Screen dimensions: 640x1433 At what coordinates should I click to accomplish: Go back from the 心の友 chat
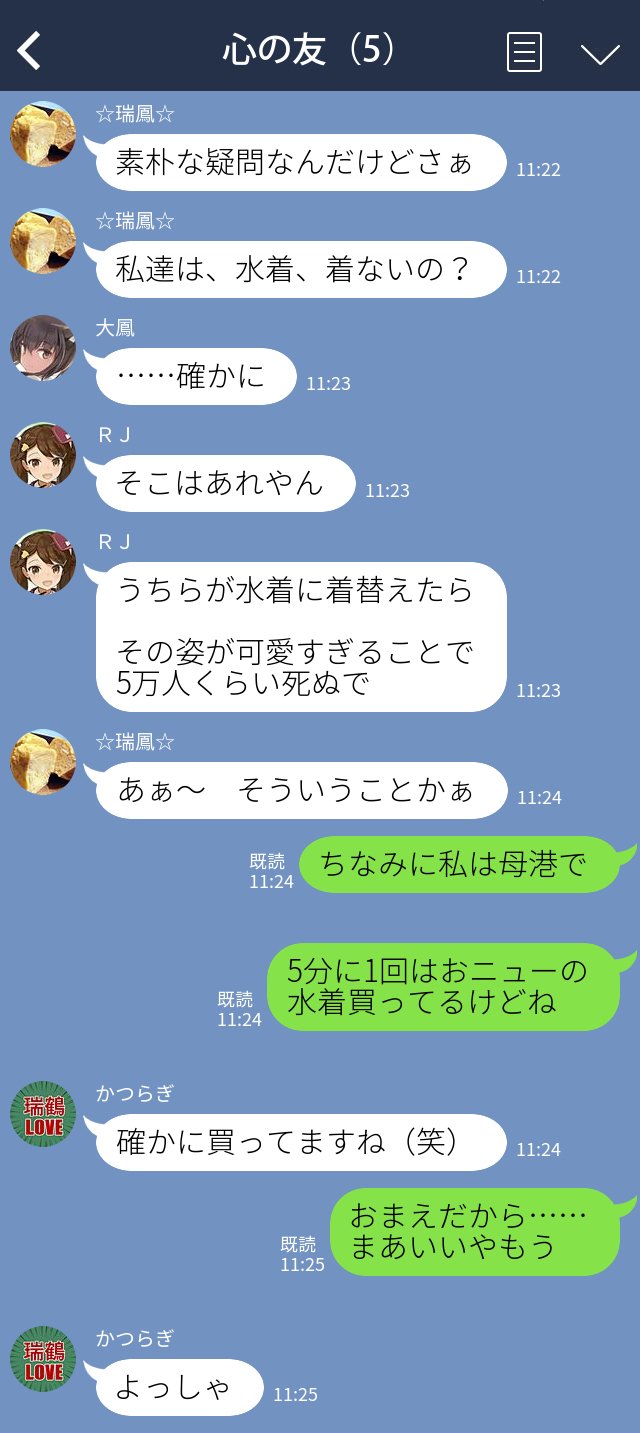[30, 51]
